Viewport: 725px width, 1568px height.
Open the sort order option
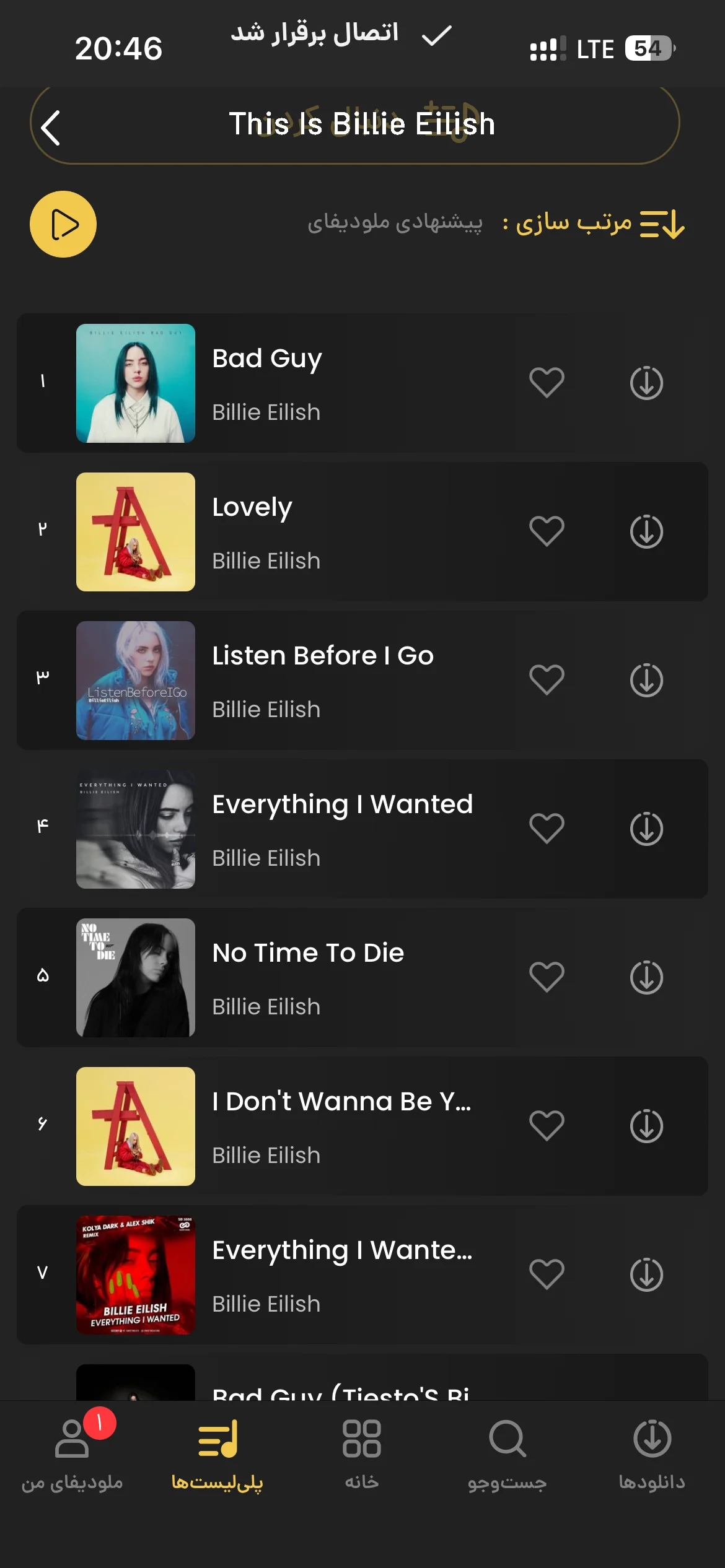(x=593, y=224)
